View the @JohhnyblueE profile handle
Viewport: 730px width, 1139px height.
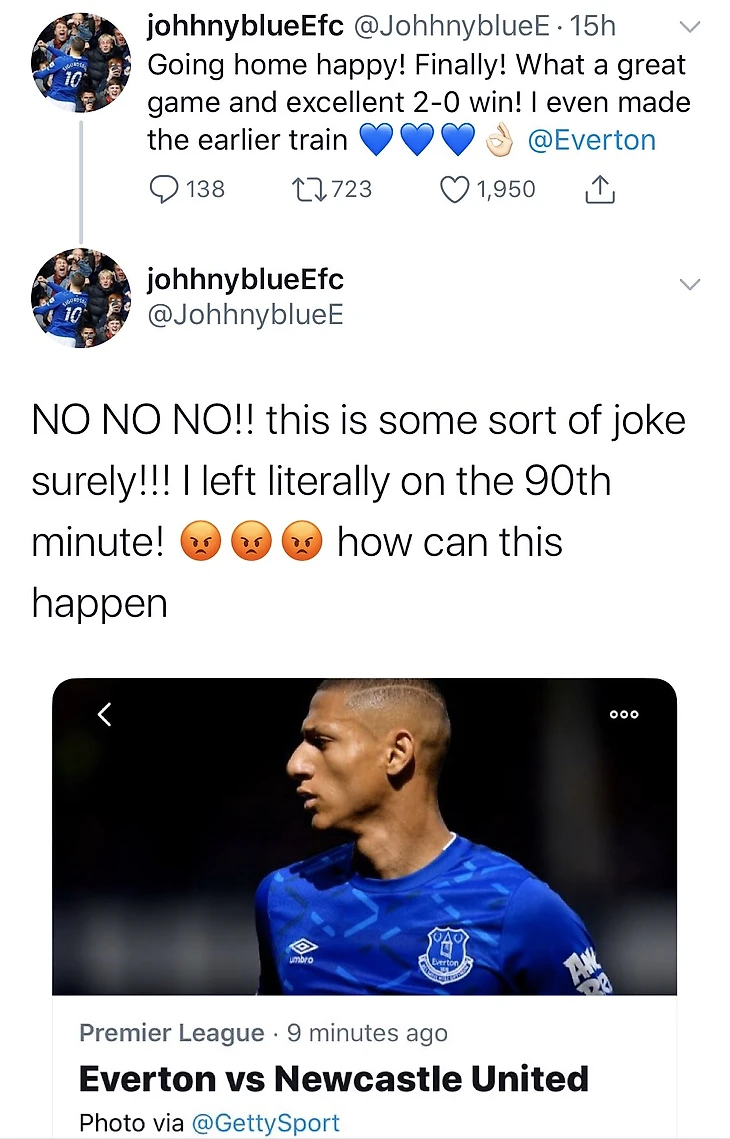click(x=245, y=315)
